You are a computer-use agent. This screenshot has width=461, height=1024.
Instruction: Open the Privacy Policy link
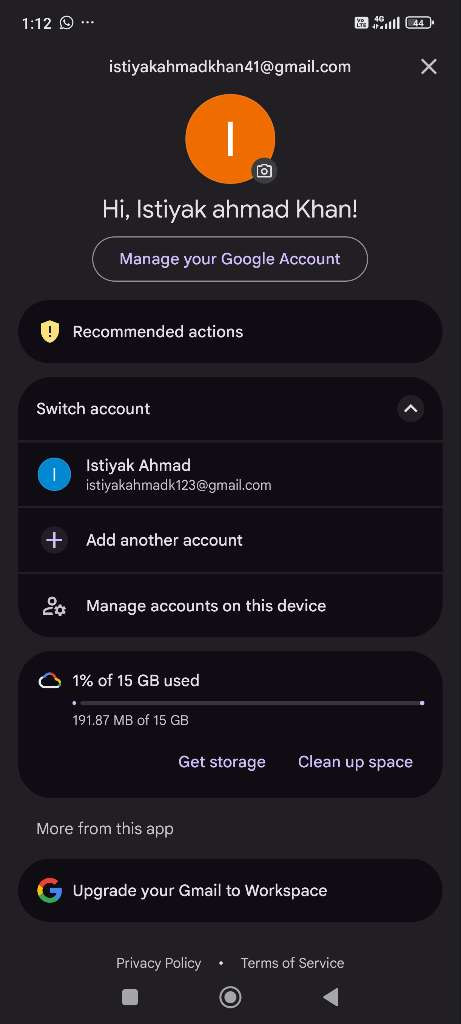159,963
